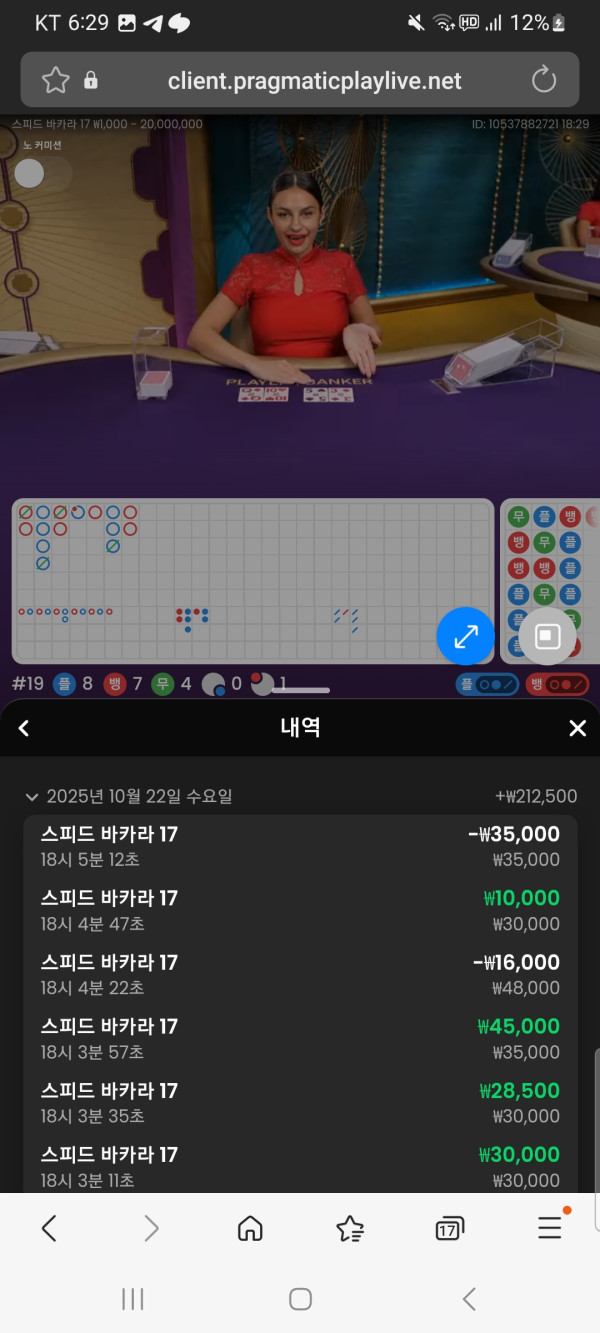Go back to the previous web page
This screenshot has height=1333, width=600.
(50, 1228)
